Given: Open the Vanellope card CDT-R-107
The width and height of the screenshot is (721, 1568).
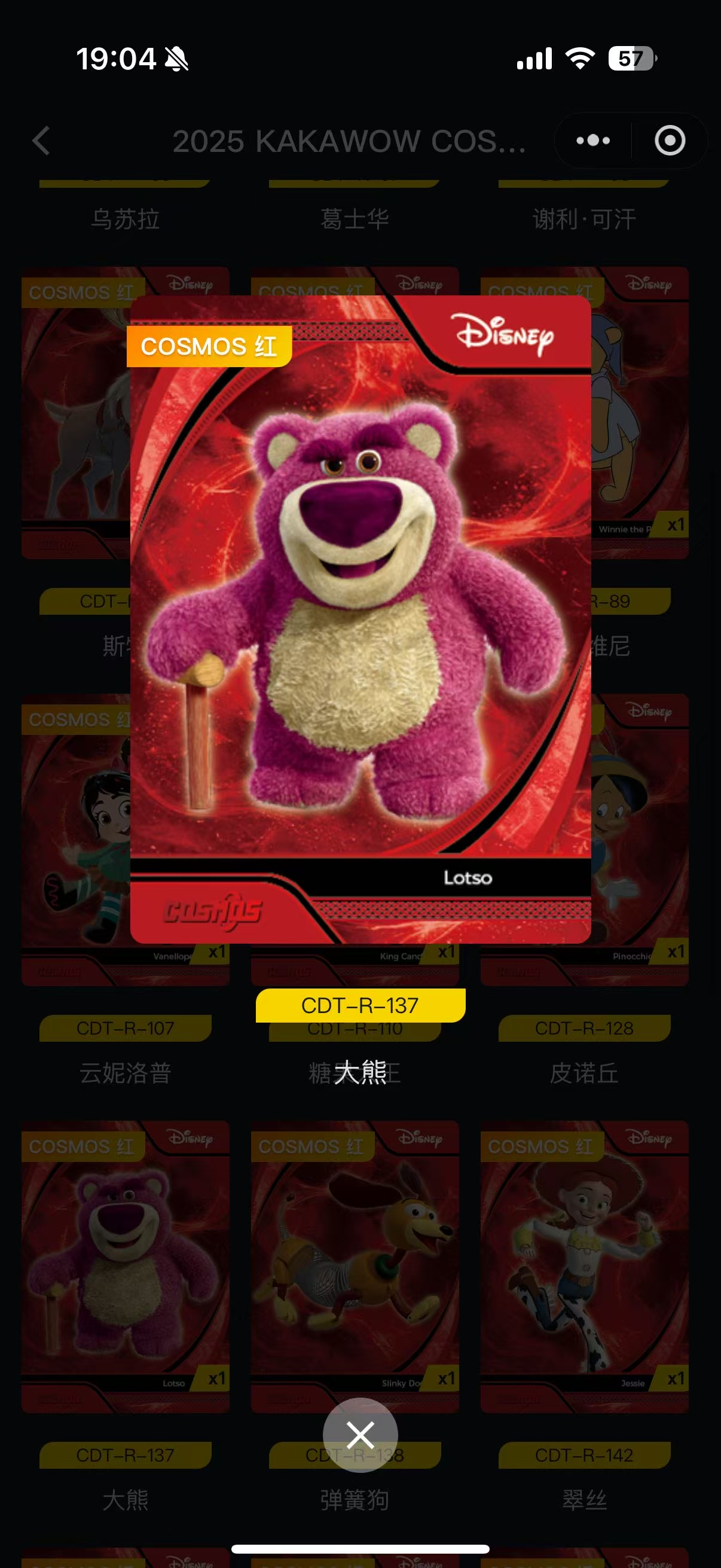Looking at the screenshot, I should [x=73, y=840].
